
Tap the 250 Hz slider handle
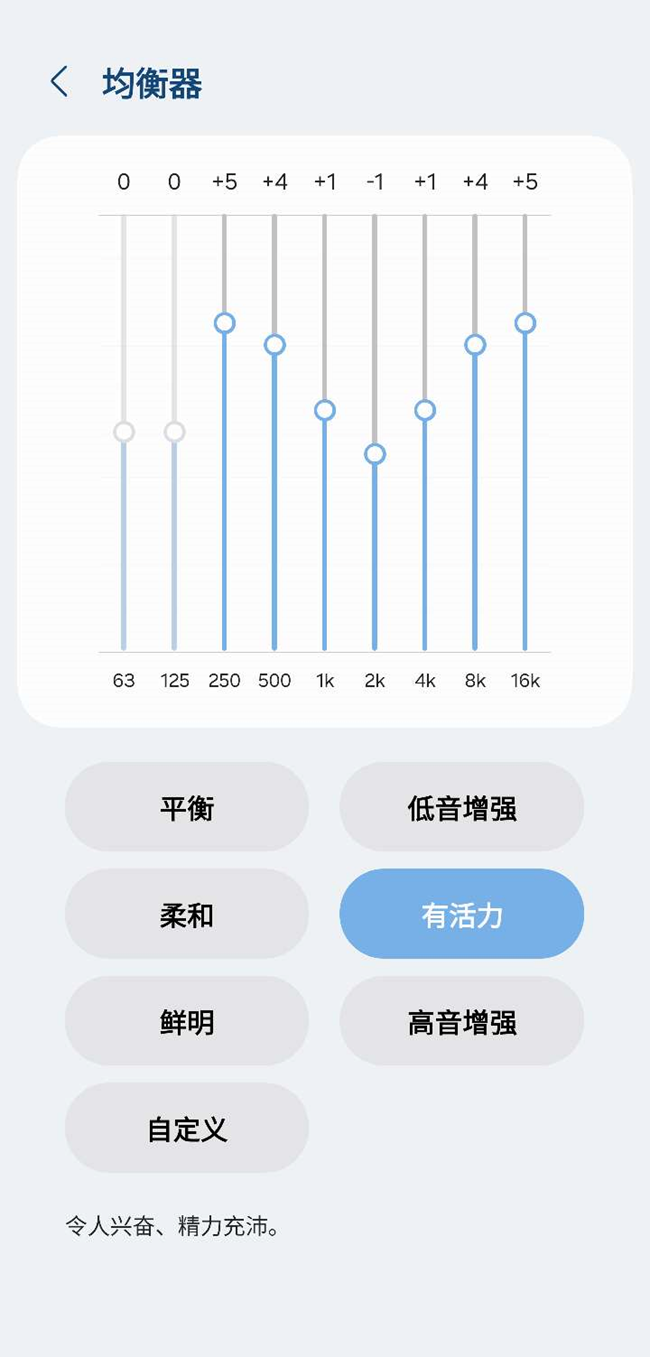(224, 323)
